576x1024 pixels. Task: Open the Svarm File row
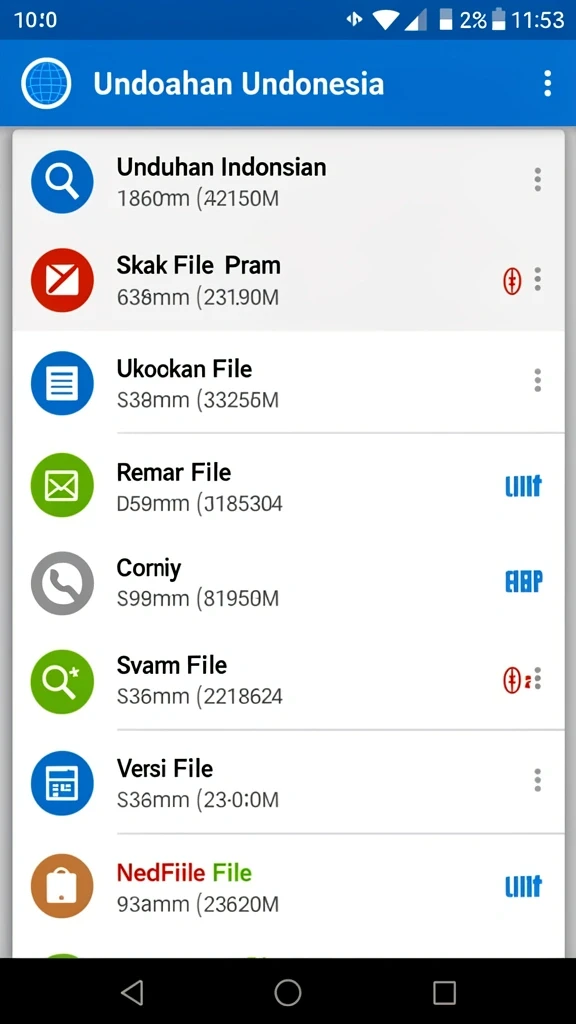tap(288, 680)
